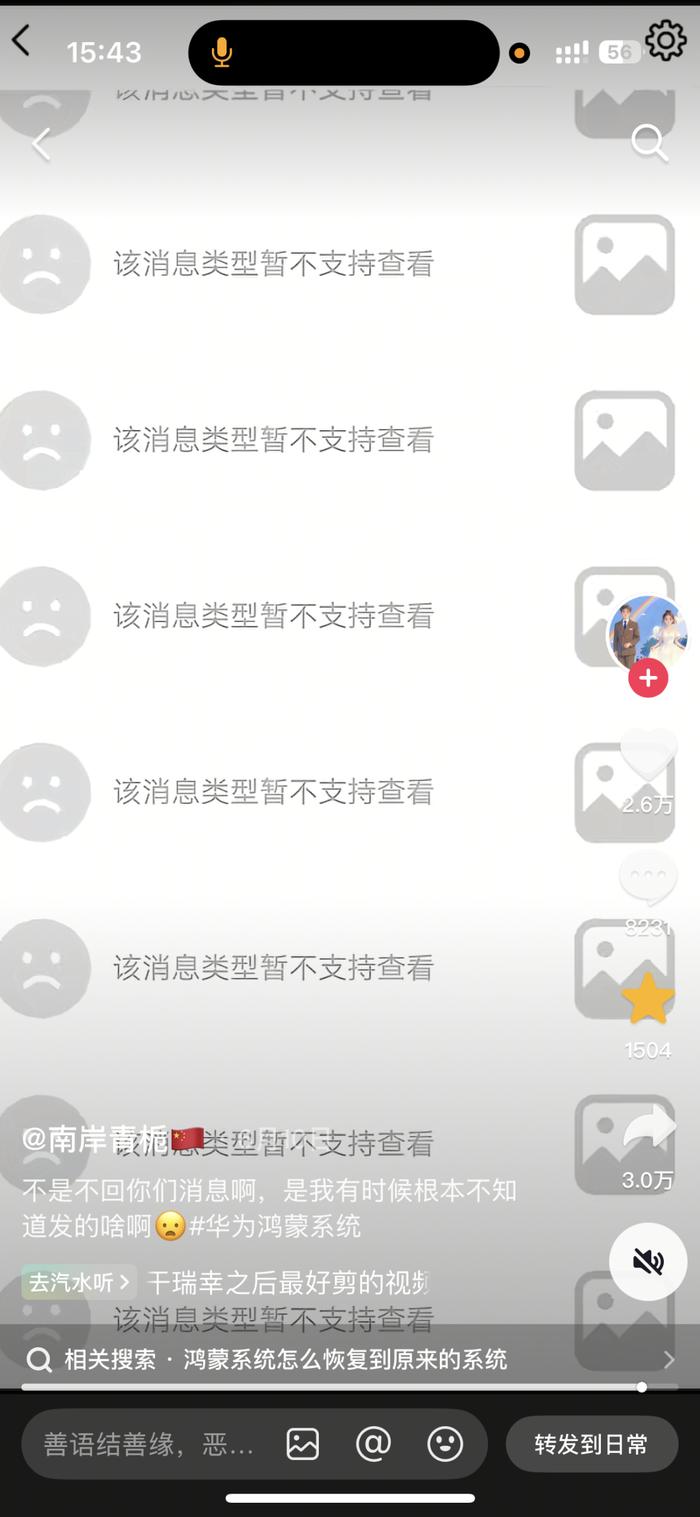Seek using the video progress bar
This screenshot has width=700, height=1517.
tap(330, 1387)
